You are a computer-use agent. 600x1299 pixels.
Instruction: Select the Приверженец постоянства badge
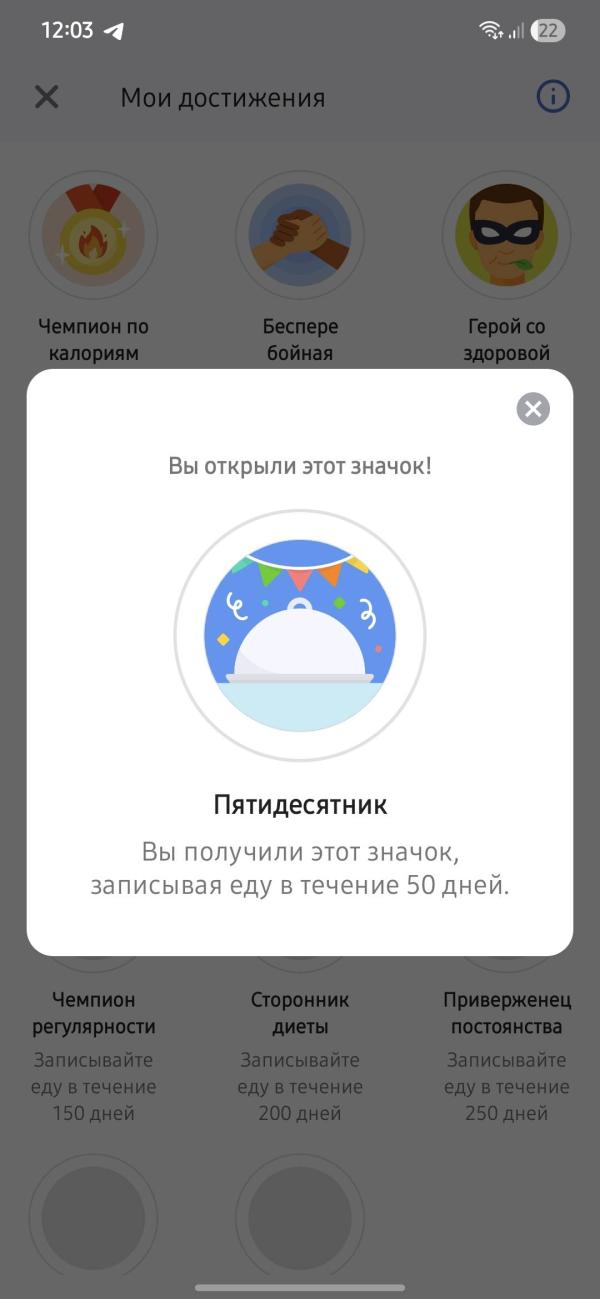[x=507, y=1013]
